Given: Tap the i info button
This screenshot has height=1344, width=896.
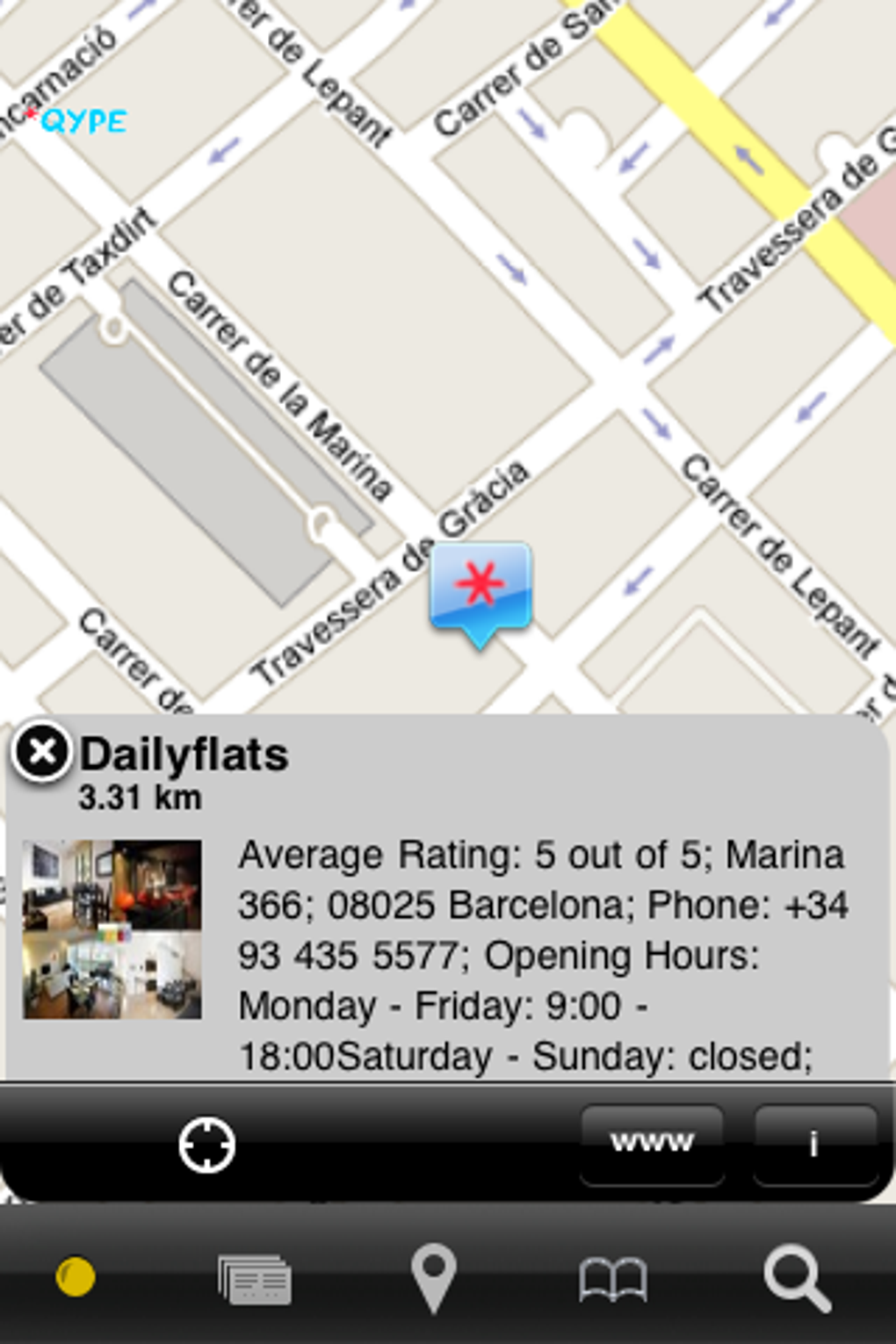Looking at the screenshot, I should [x=815, y=1141].
